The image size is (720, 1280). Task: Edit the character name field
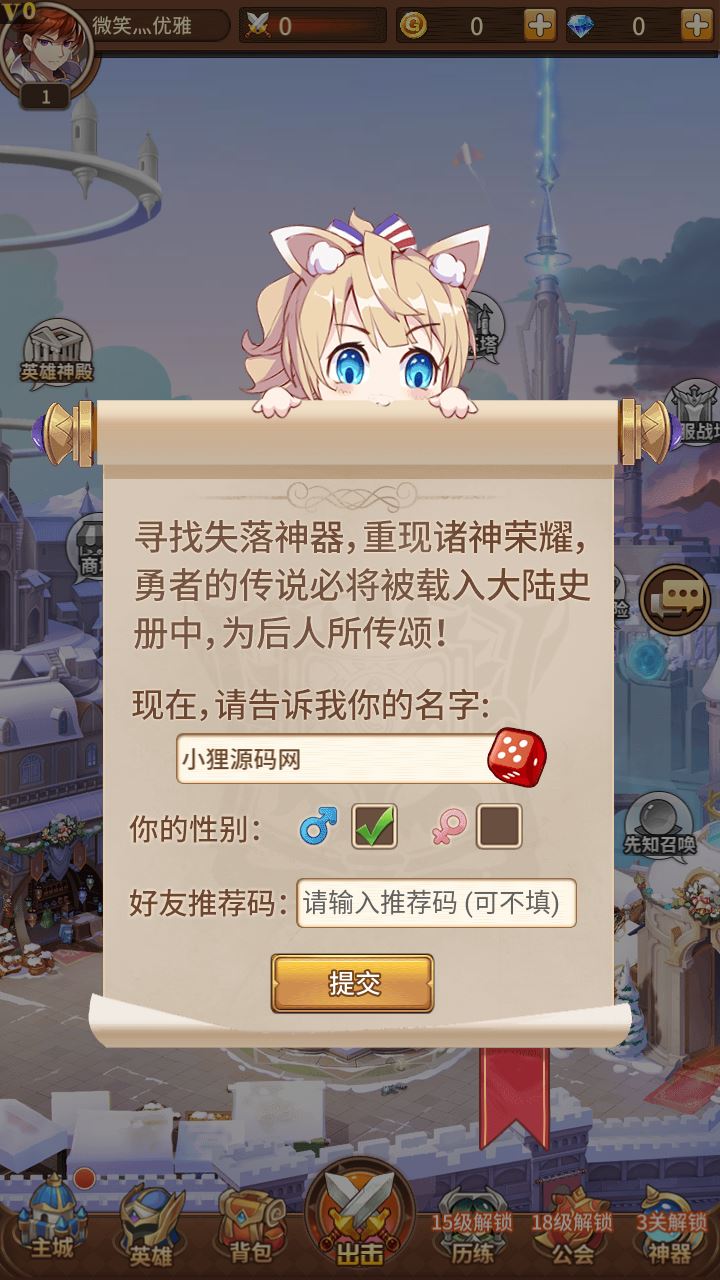(x=330, y=760)
